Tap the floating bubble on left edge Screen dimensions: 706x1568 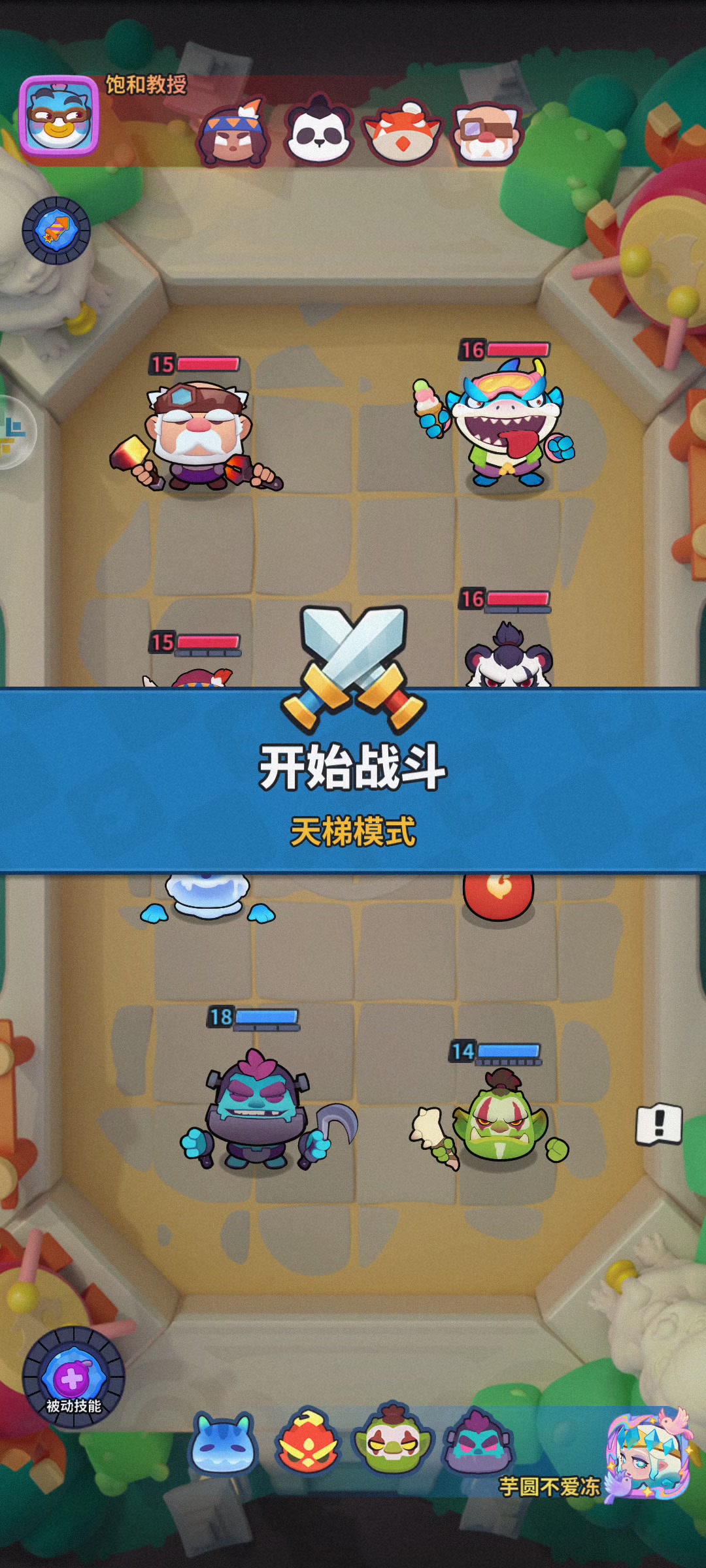click(x=14, y=433)
